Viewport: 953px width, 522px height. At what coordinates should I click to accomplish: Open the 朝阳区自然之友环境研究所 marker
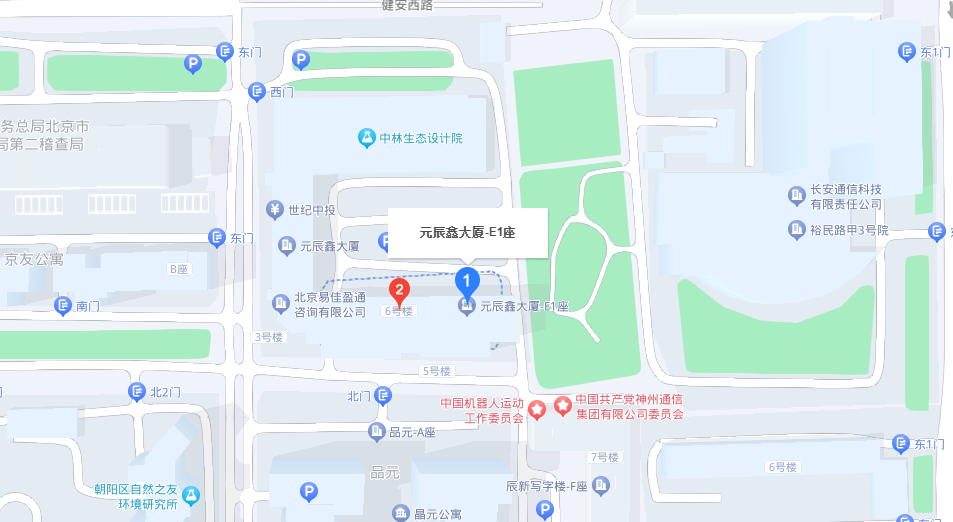(190, 495)
